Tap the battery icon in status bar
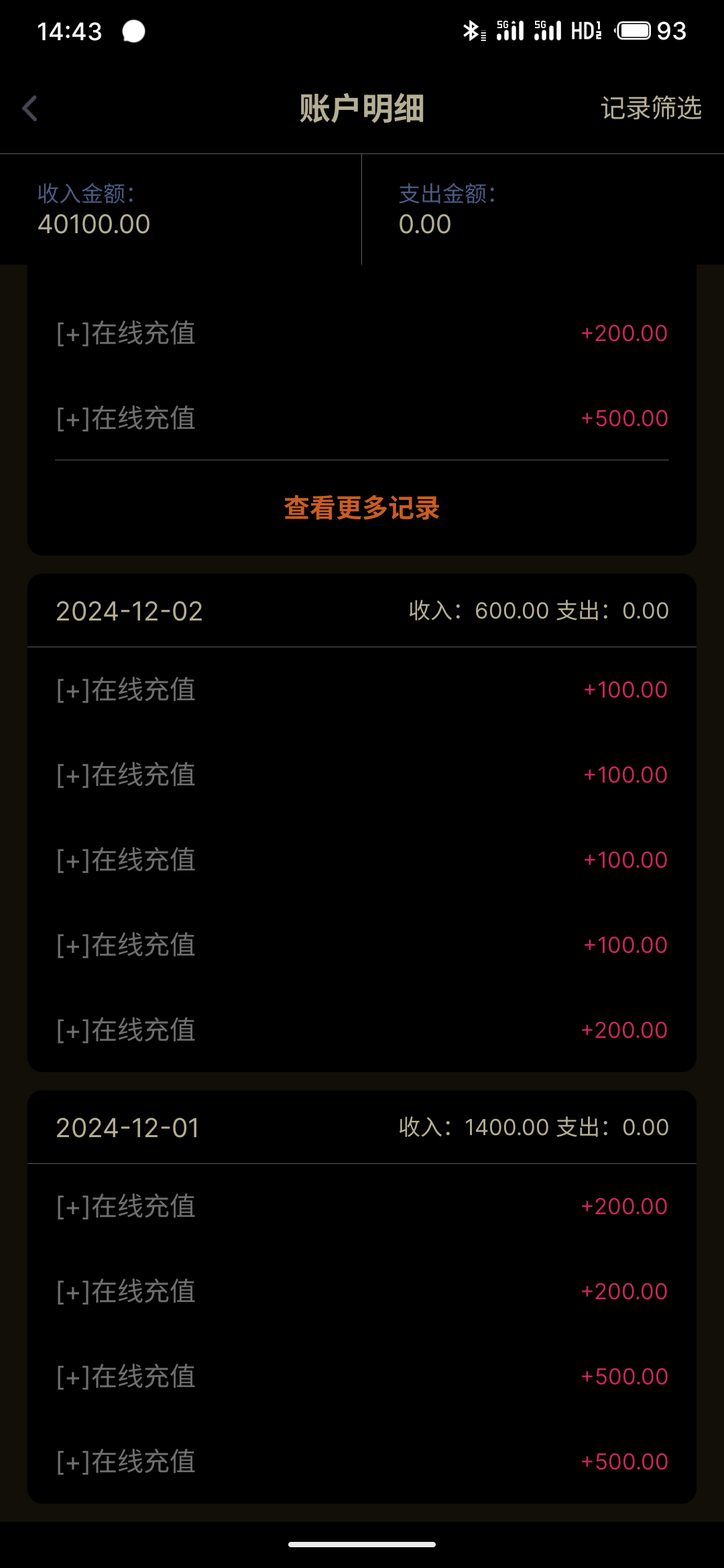The height and width of the screenshot is (1568, 724). pyautogui.click(x=634, y=30)
